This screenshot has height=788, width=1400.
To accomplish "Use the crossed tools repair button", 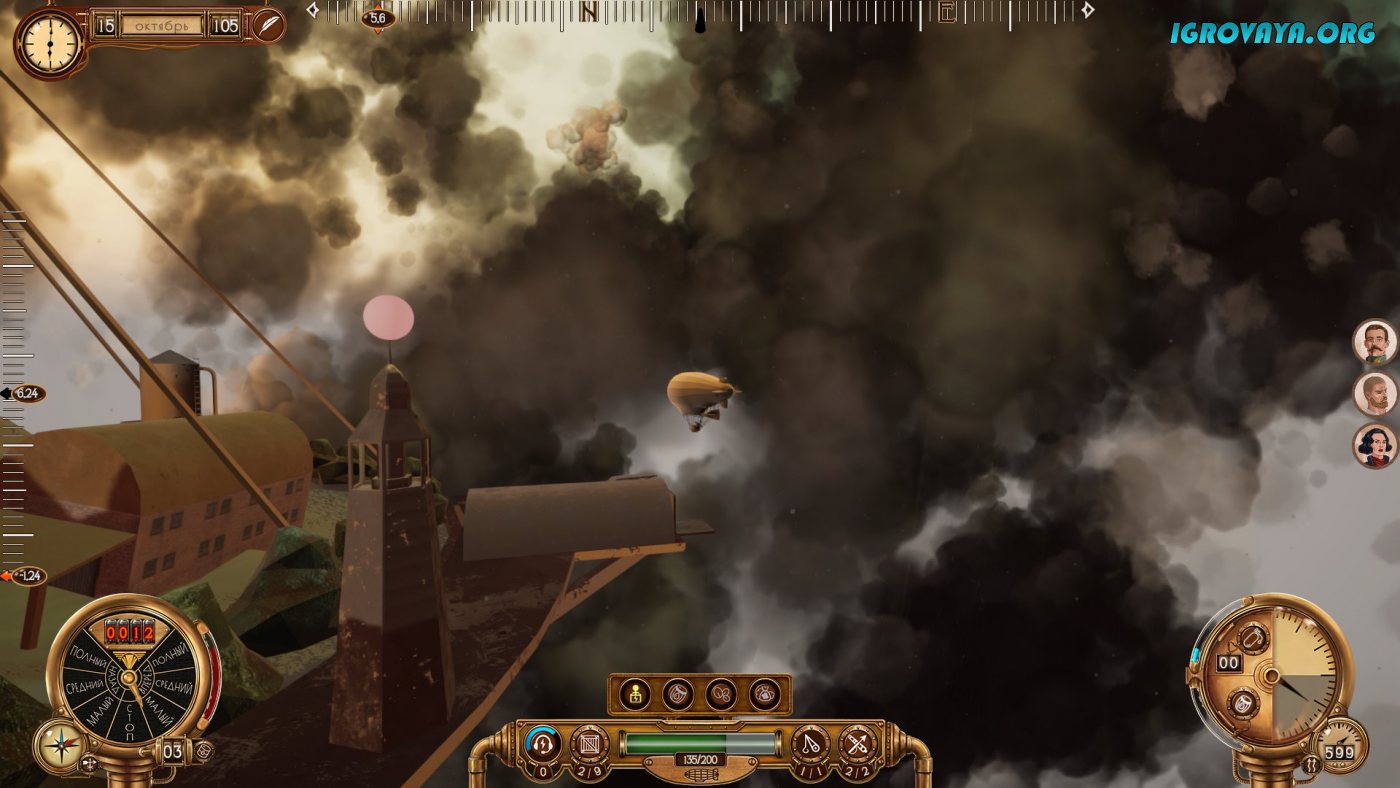I will tap(857, 745).
